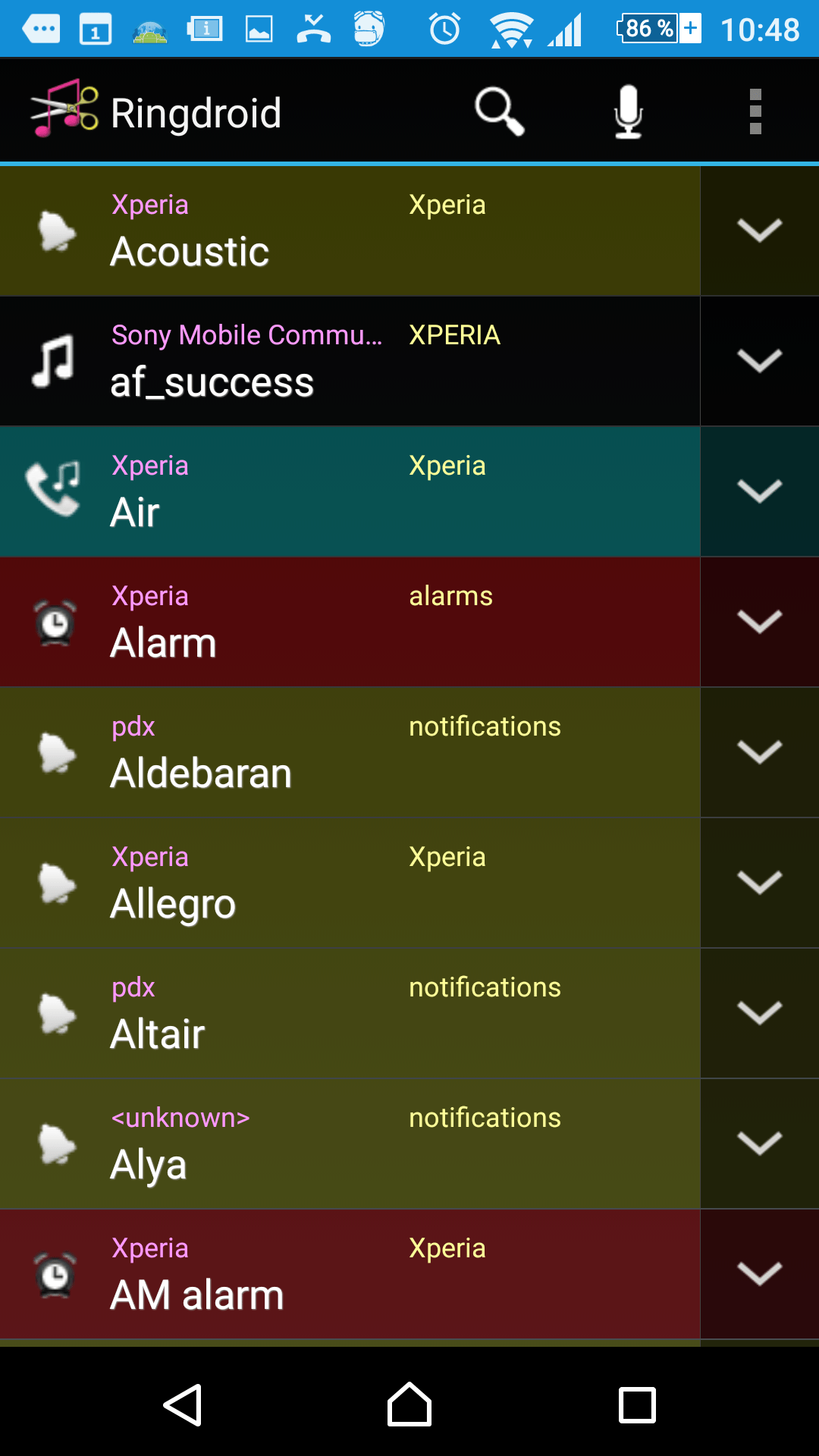819x1456 pixels.
Task: Show options for the Air ringtone
Action: click(x=760, y=491)
